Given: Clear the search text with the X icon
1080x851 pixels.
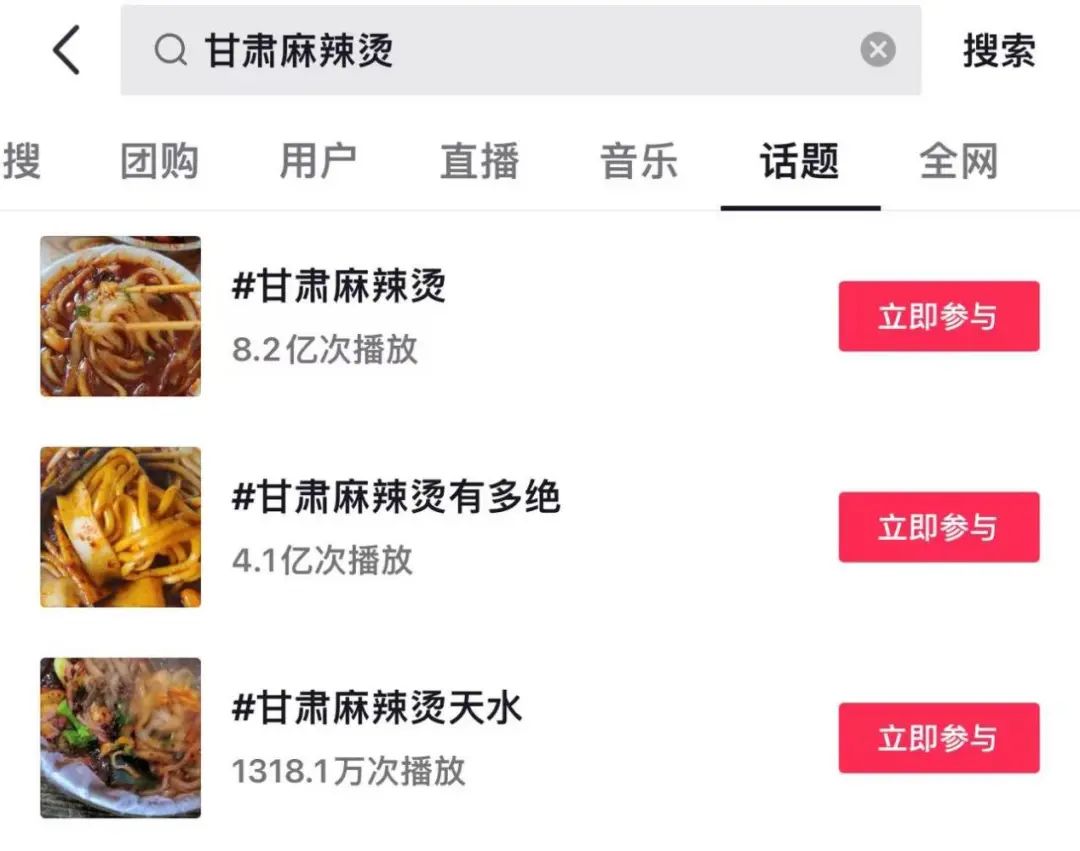Looking at the screenshot, I should pos(877,50).
